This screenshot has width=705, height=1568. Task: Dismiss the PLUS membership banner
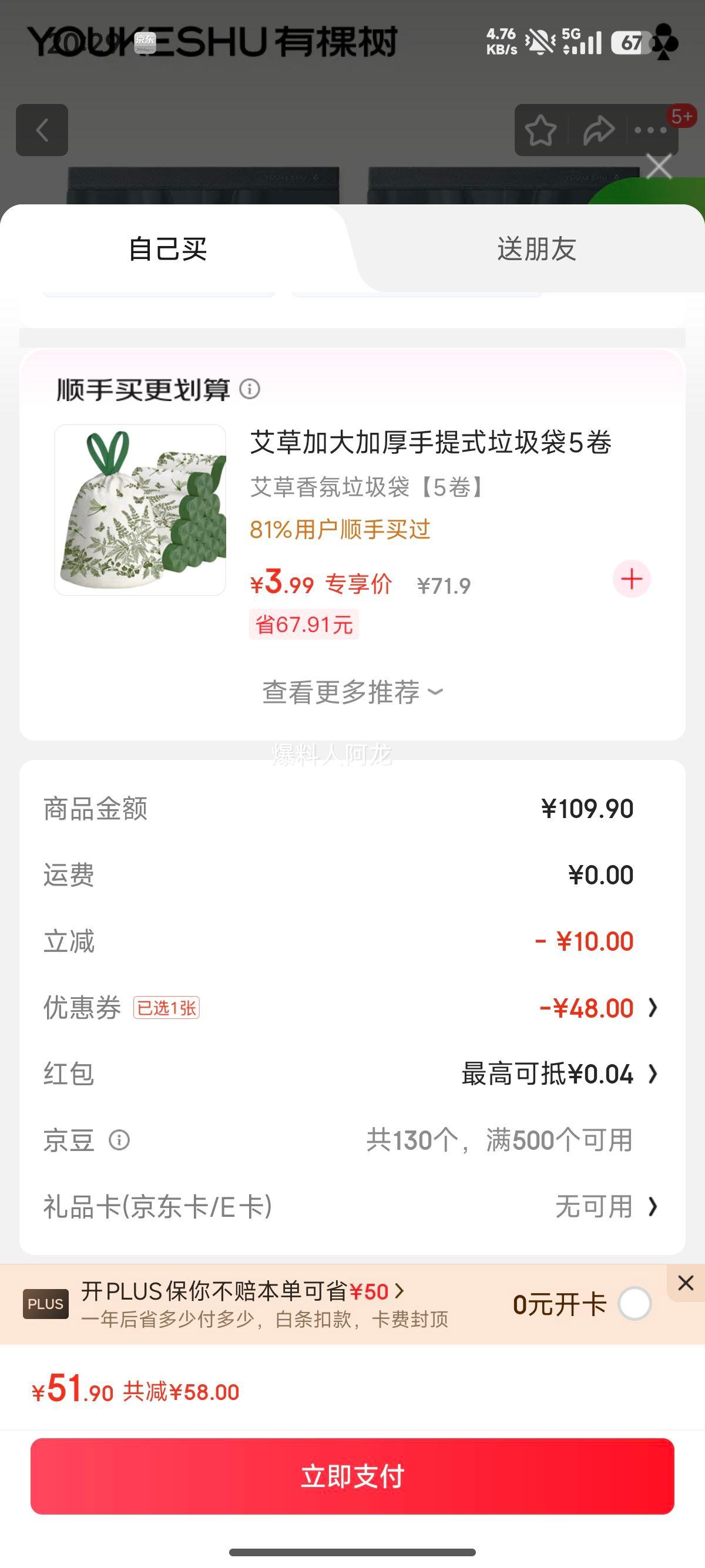[686, 1283]
